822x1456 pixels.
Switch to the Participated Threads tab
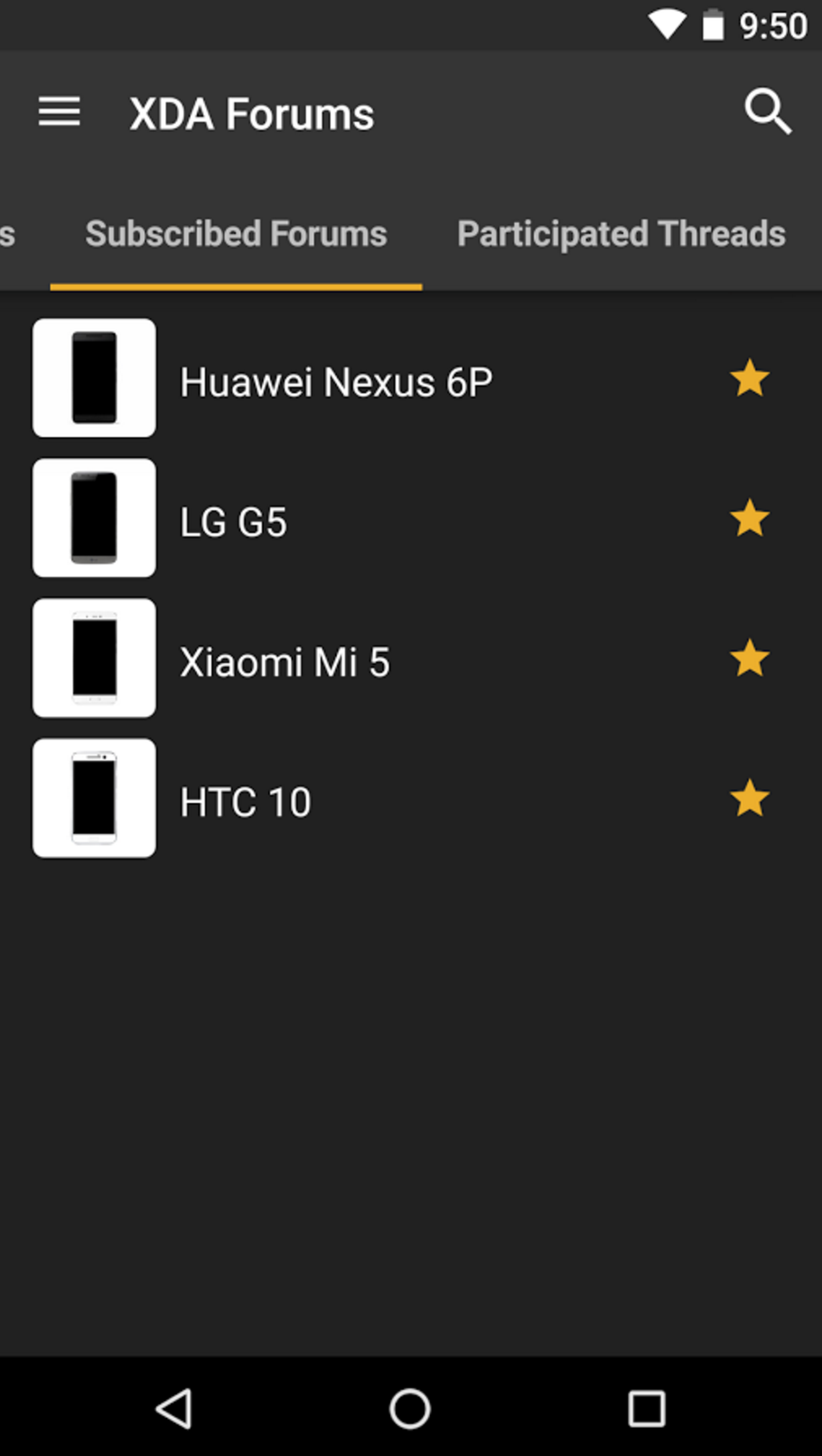tap(621, 234)
